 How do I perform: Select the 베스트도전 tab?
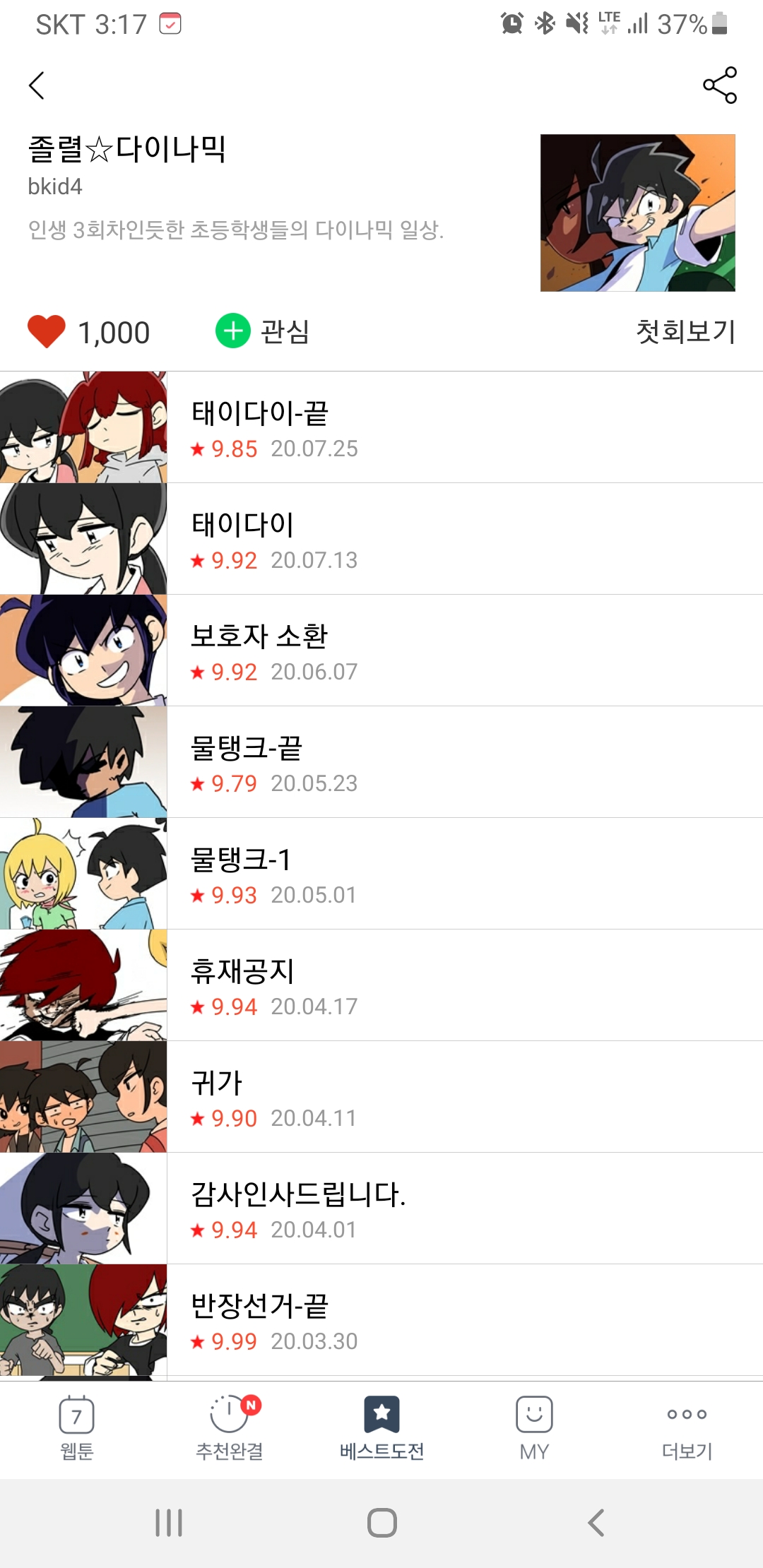381,1428
